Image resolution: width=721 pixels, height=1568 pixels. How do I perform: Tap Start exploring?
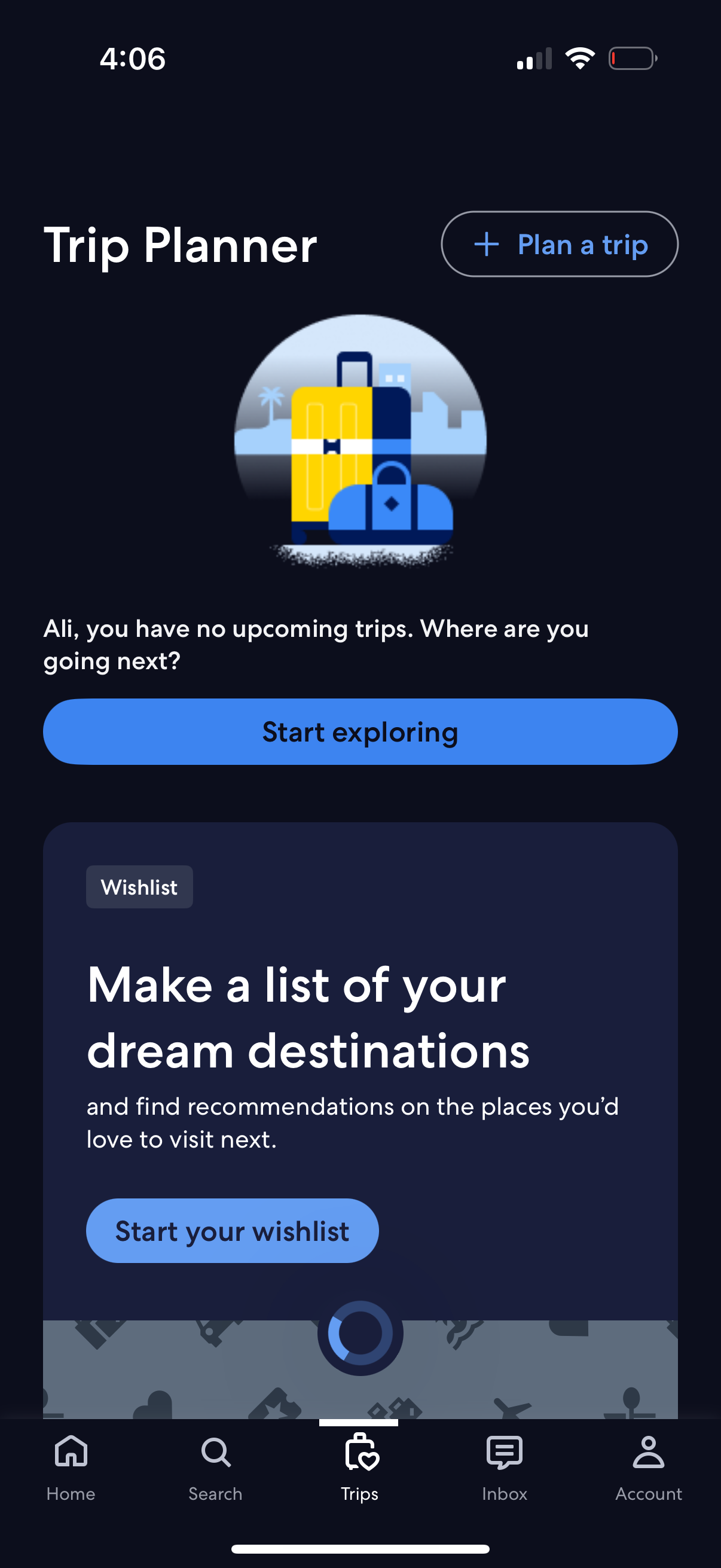tap(360, 732)
